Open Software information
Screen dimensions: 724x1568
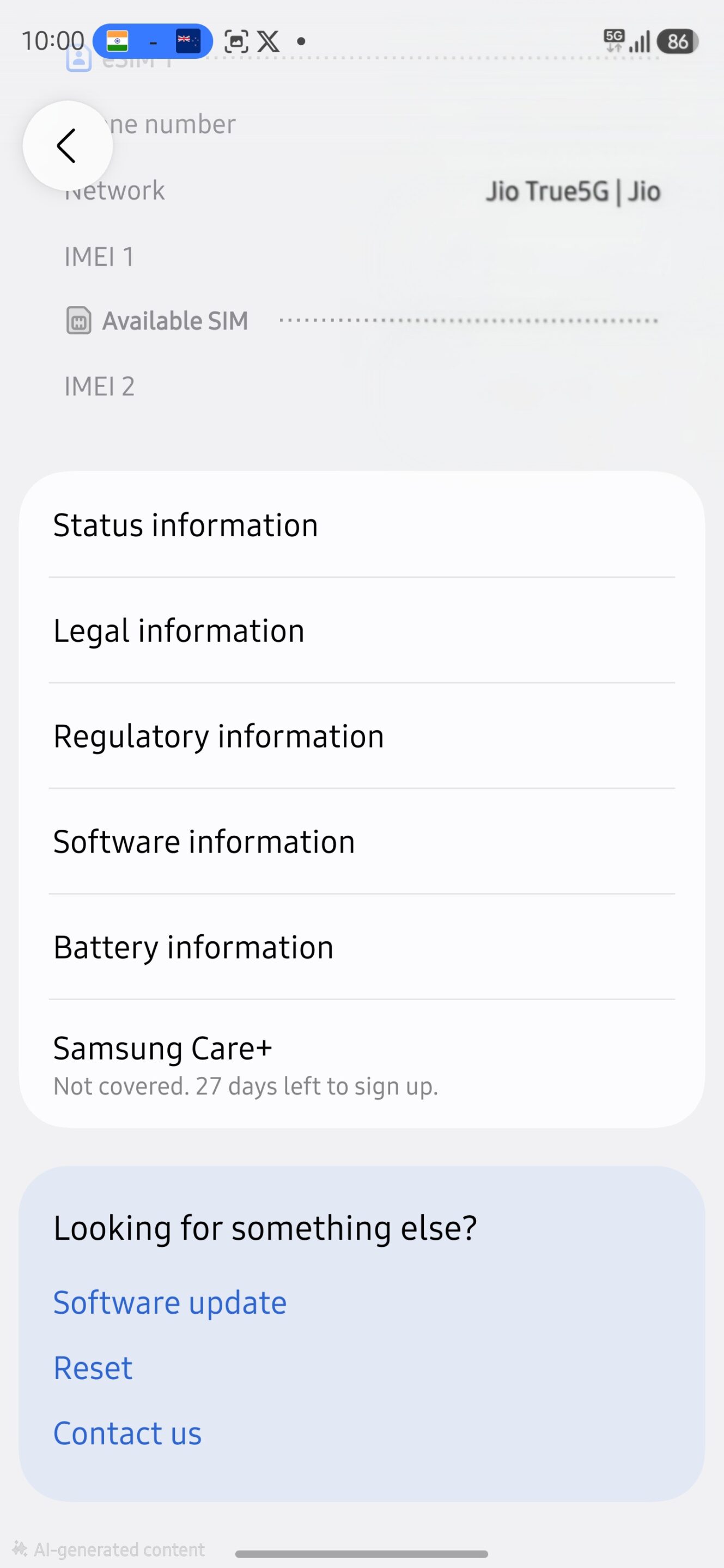362,842
